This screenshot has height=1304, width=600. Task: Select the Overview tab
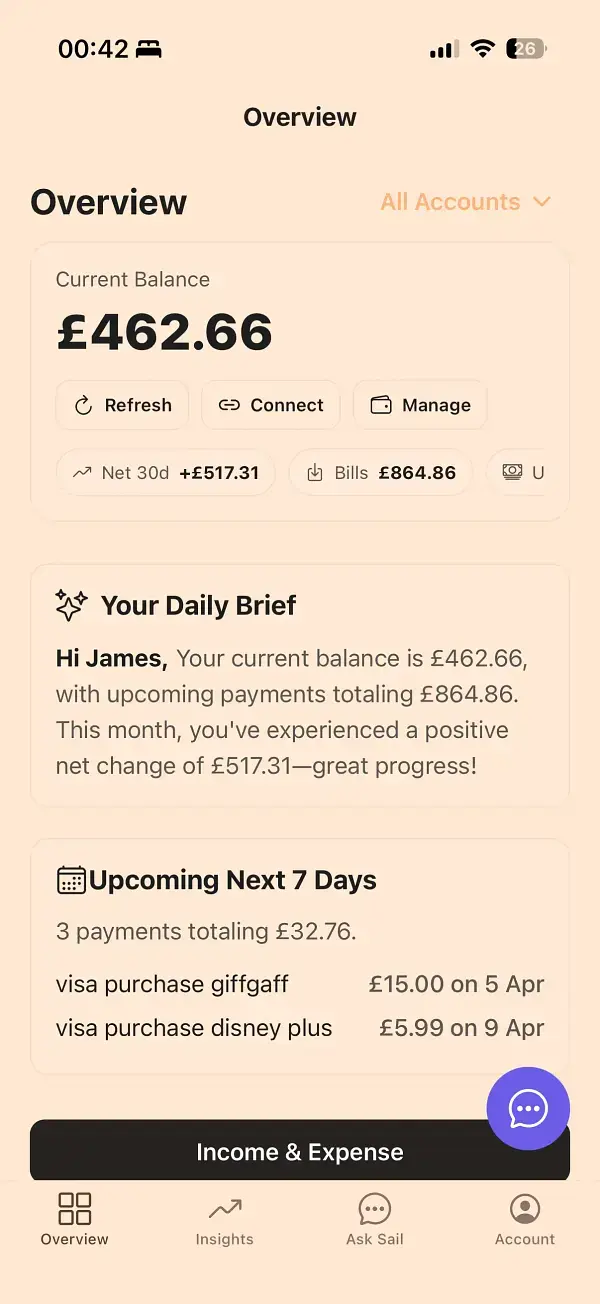75,1220
